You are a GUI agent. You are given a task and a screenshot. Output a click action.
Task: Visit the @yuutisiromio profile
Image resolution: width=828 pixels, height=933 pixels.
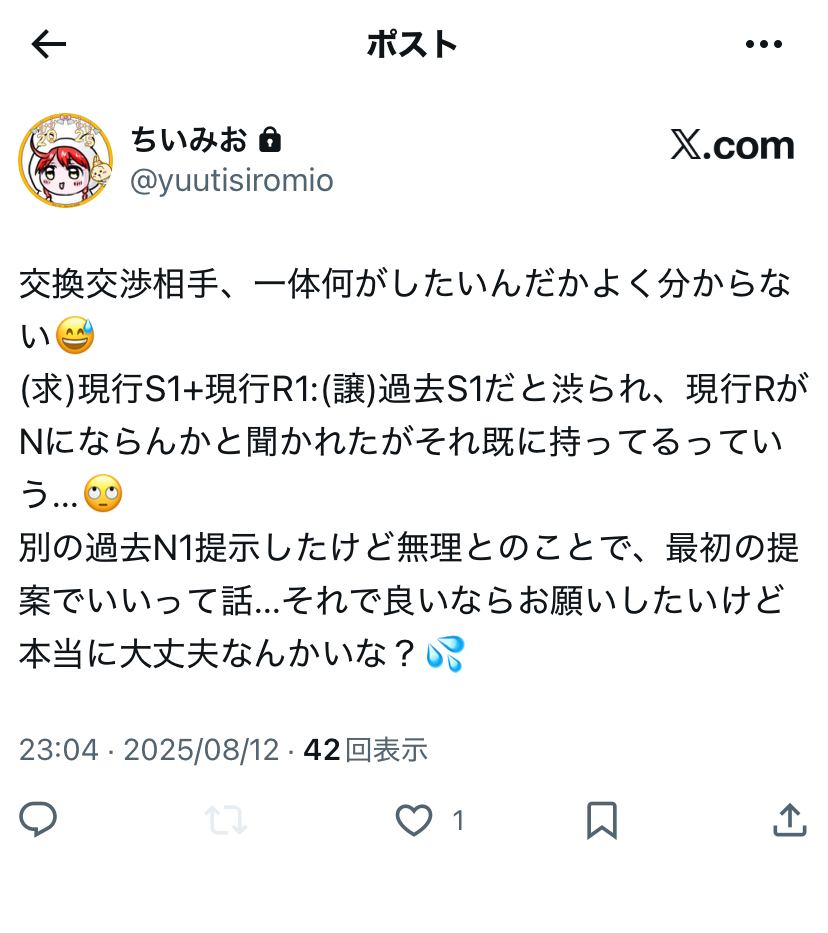point(232,180)
